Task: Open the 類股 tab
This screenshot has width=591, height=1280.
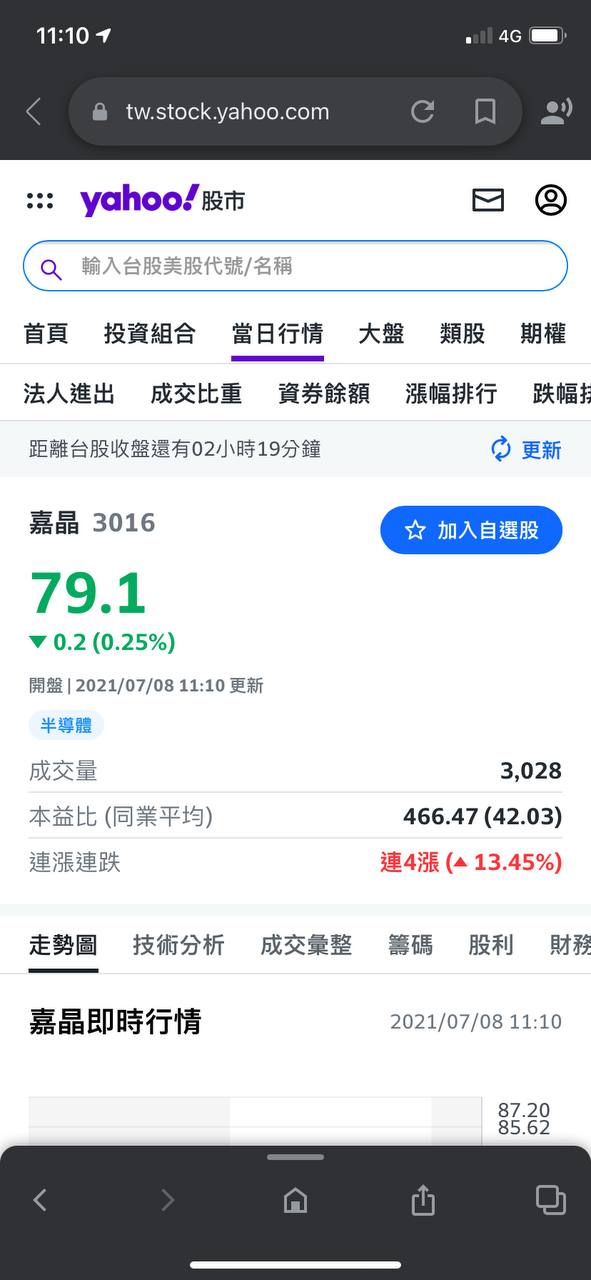Action: [462, 334]
